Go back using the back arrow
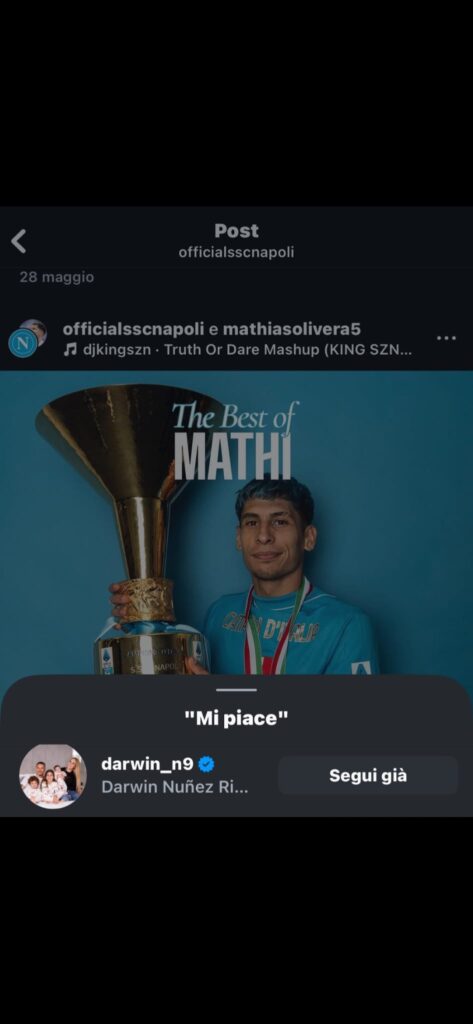This screenshot has width=473, height=1024. click(18, 241)
